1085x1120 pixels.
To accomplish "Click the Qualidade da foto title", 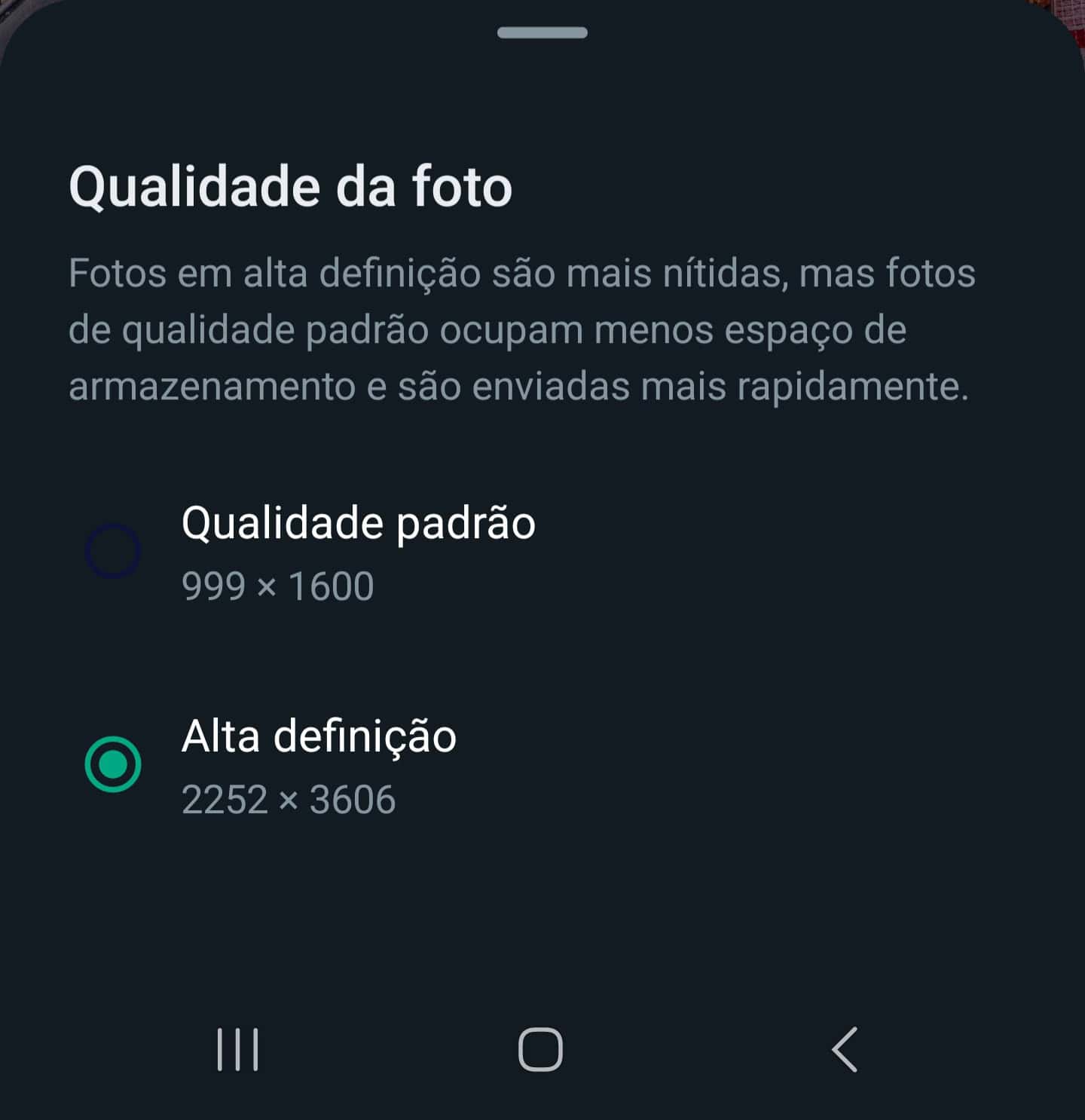I will point(291,187).
